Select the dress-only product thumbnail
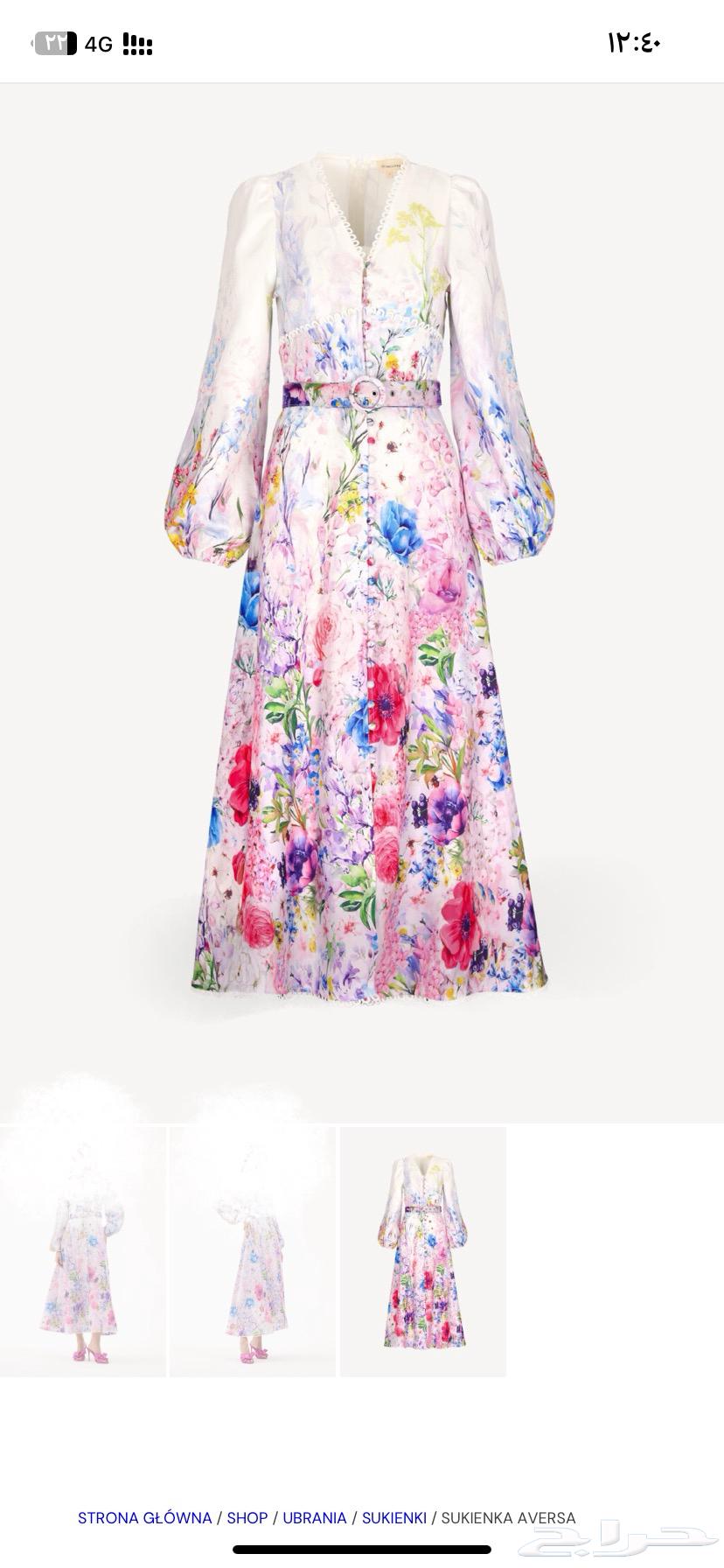This screenshot has width=724, height=1568. (423, 1251)
